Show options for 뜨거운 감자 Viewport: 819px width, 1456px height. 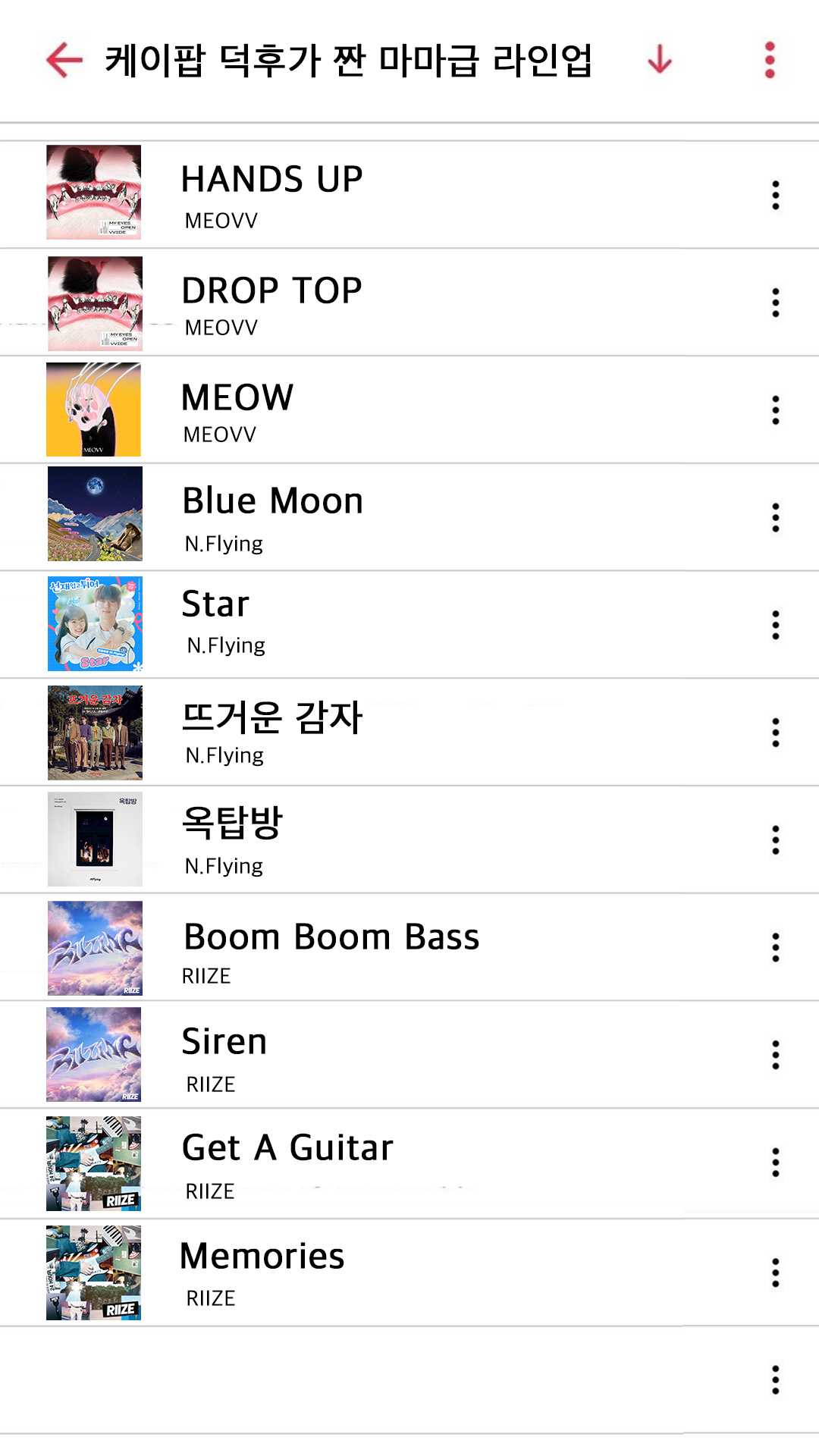pyautogui.click(x=775, y=733)
